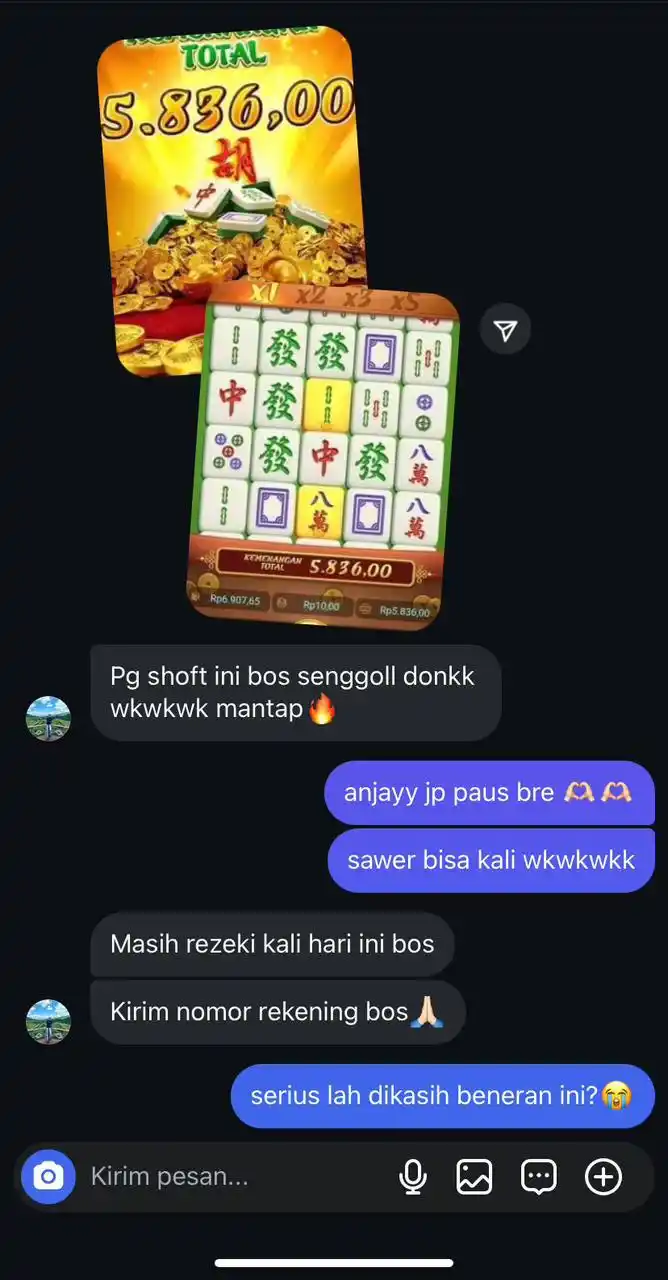Record a voice message with microphone
668x1280 pixels.
[x=413, y=1177]
